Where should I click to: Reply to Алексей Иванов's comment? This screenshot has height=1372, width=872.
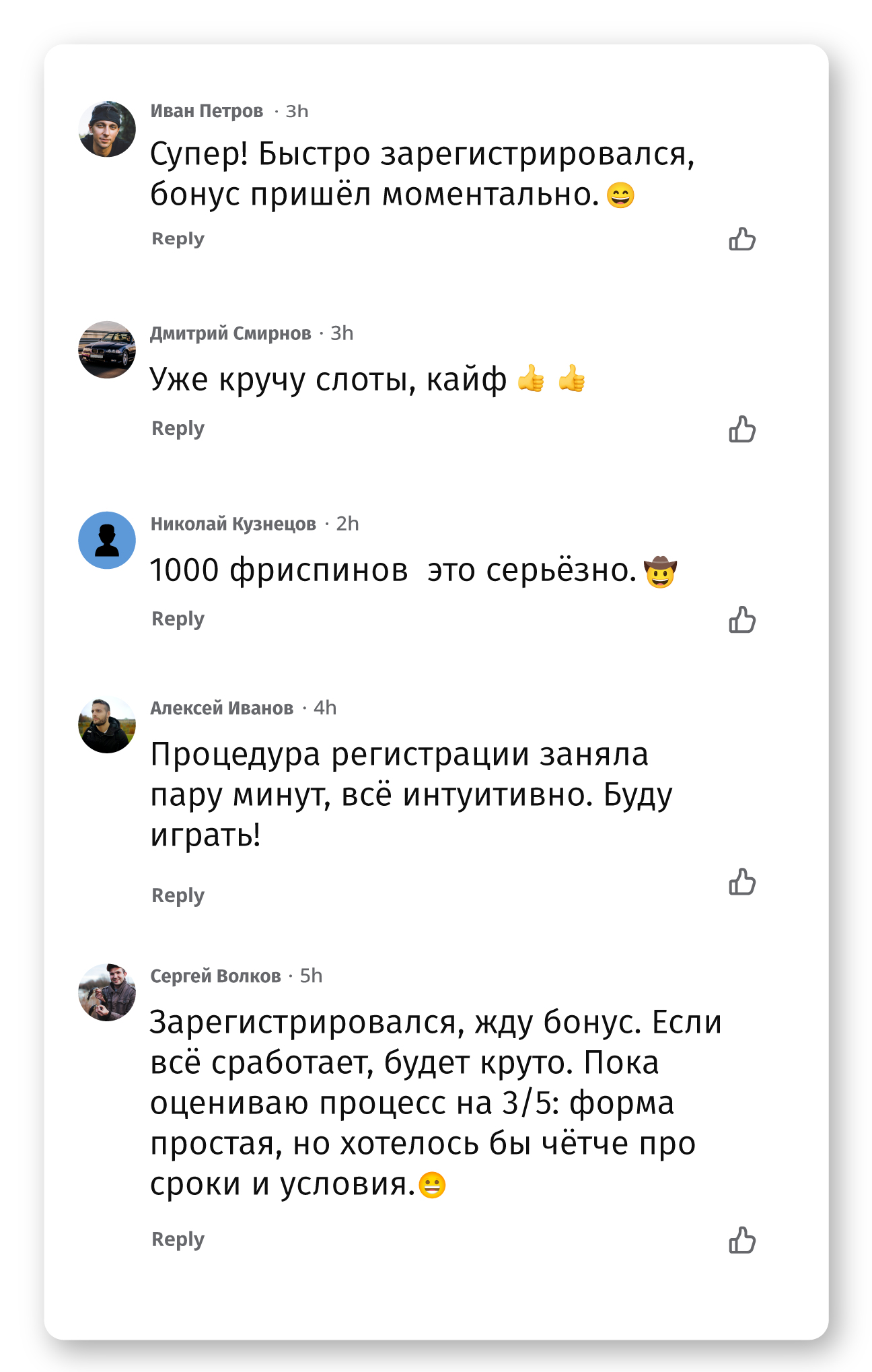point(178,896)
